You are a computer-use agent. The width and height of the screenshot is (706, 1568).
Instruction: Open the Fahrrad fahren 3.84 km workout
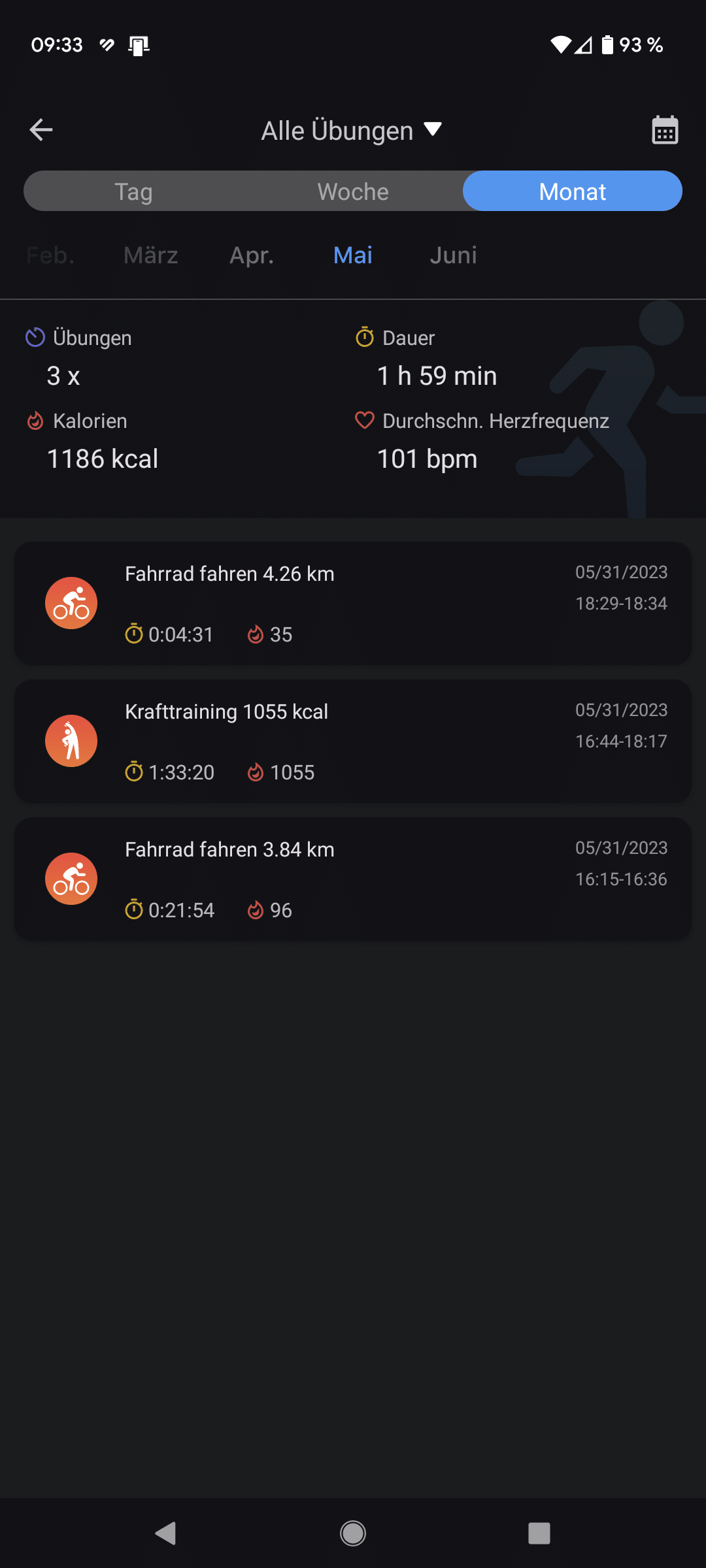click(353, 879)
